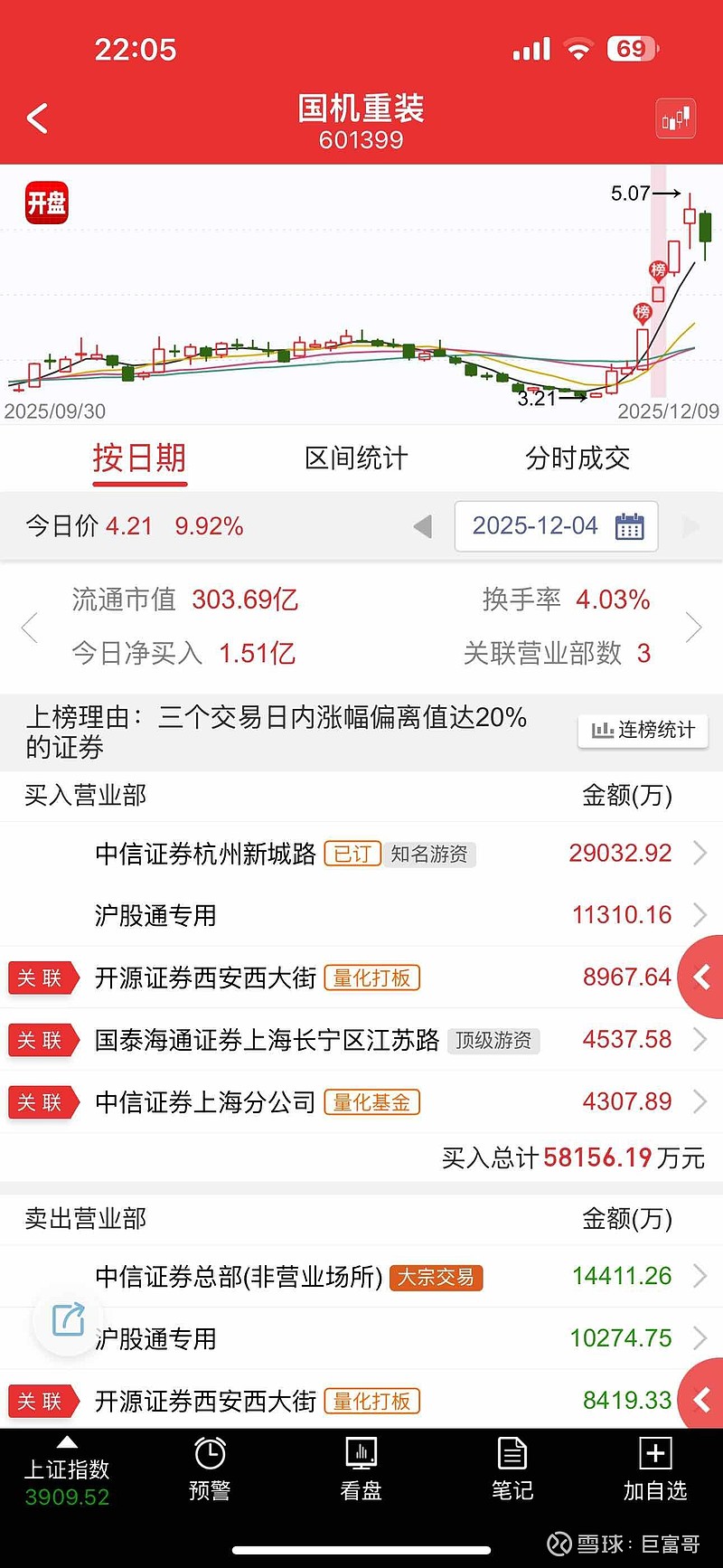Tap the 知名游资 label
The height and width of the screenshot is (1568, 723).
pyautogui.click(x=430, y=854)
